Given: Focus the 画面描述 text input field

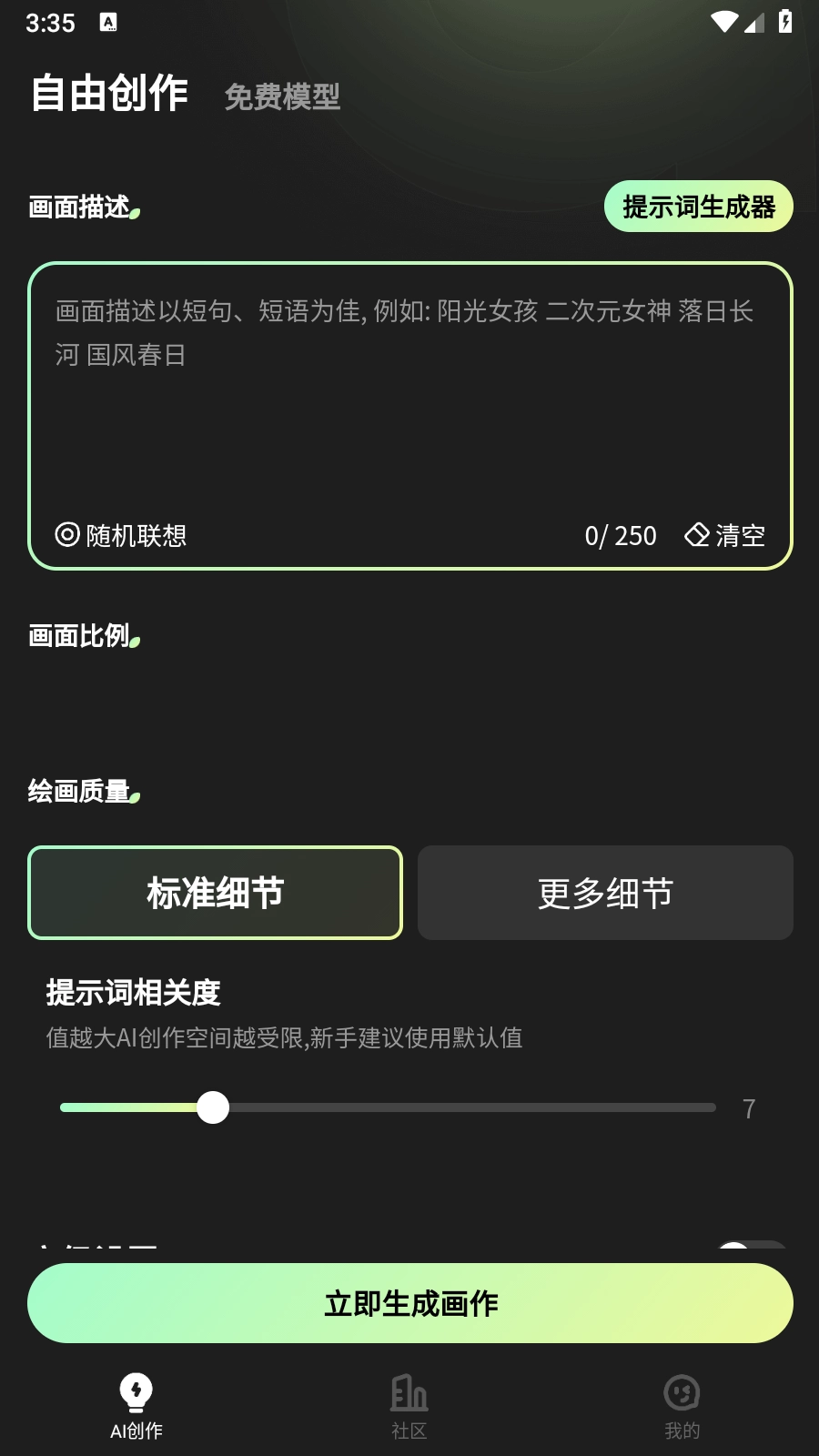Looking at the screenshot, I should pos(409,400).
